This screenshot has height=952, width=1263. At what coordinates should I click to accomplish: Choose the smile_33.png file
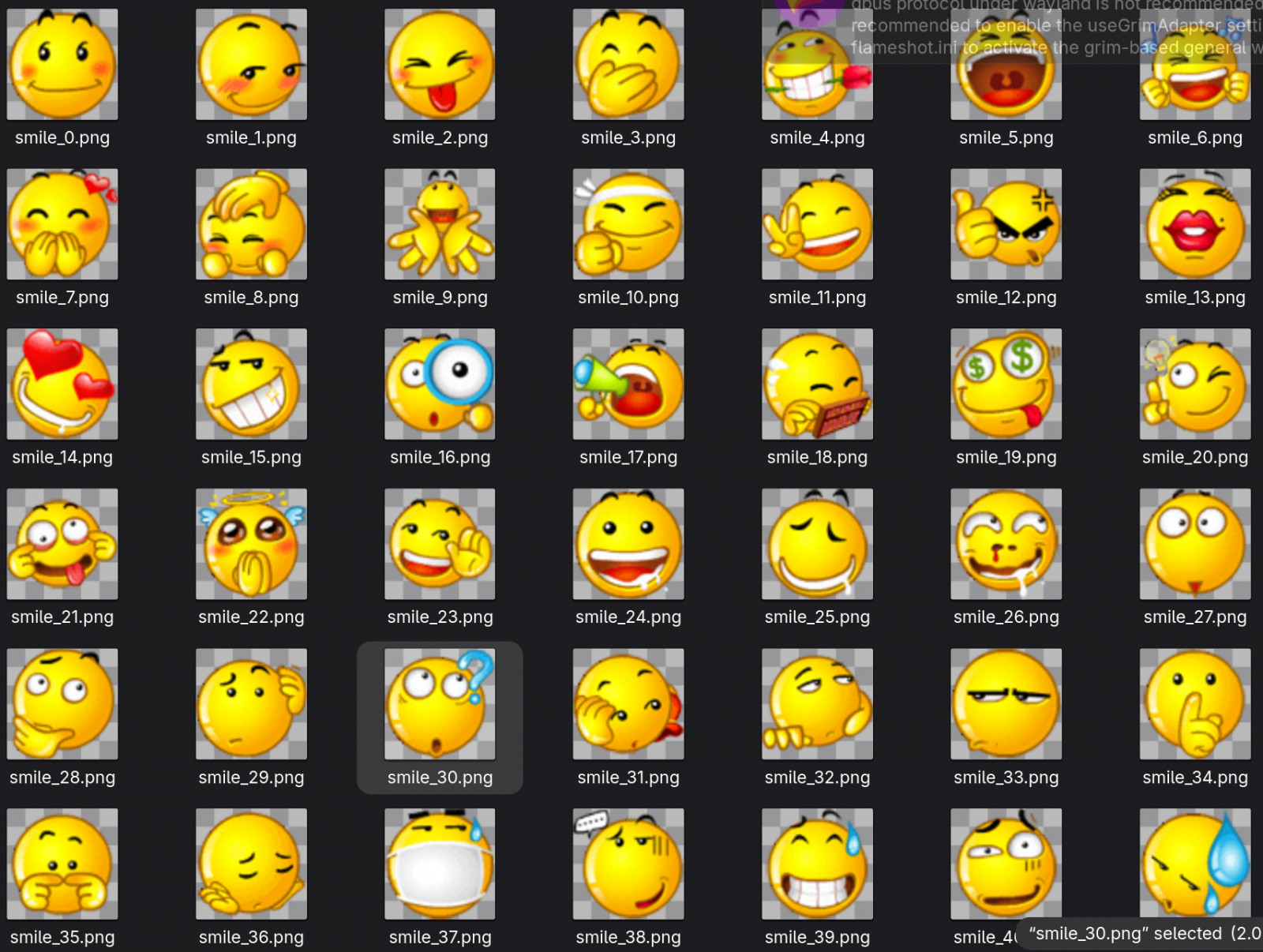(1006, 704)
